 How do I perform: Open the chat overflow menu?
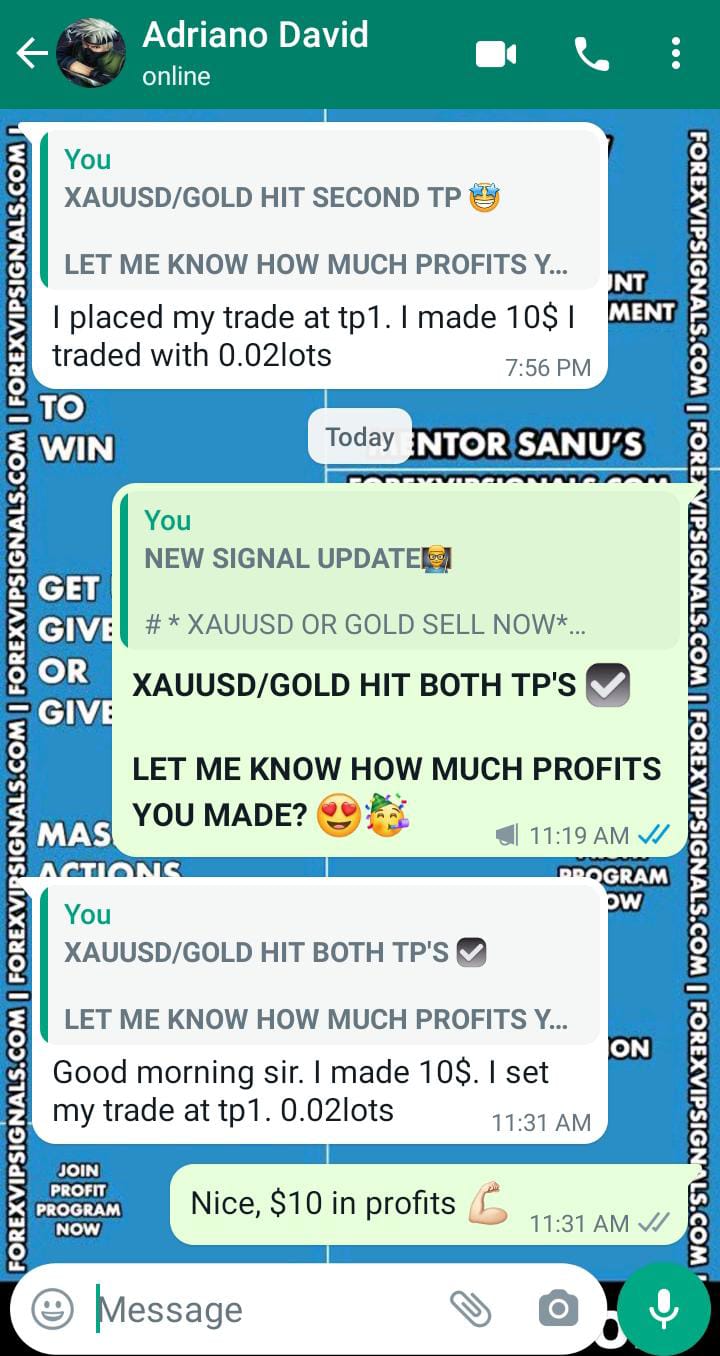point(676,54)
